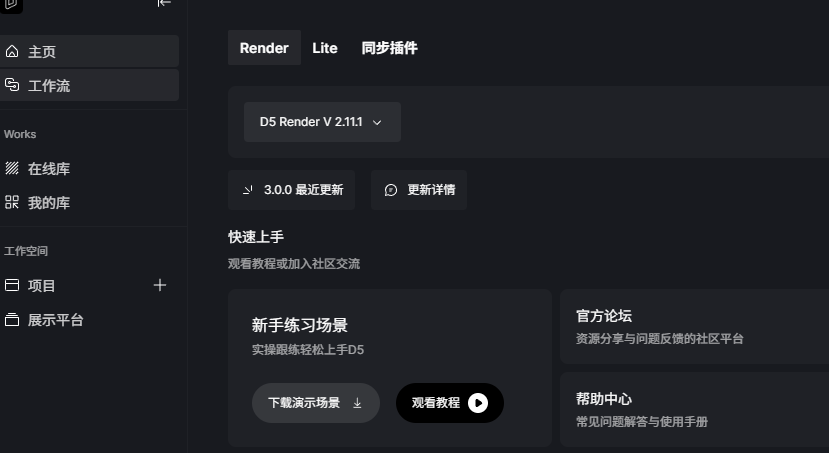Open 工作流 in the sidebar
Viewport: 829px width, 453px height.
89,85
